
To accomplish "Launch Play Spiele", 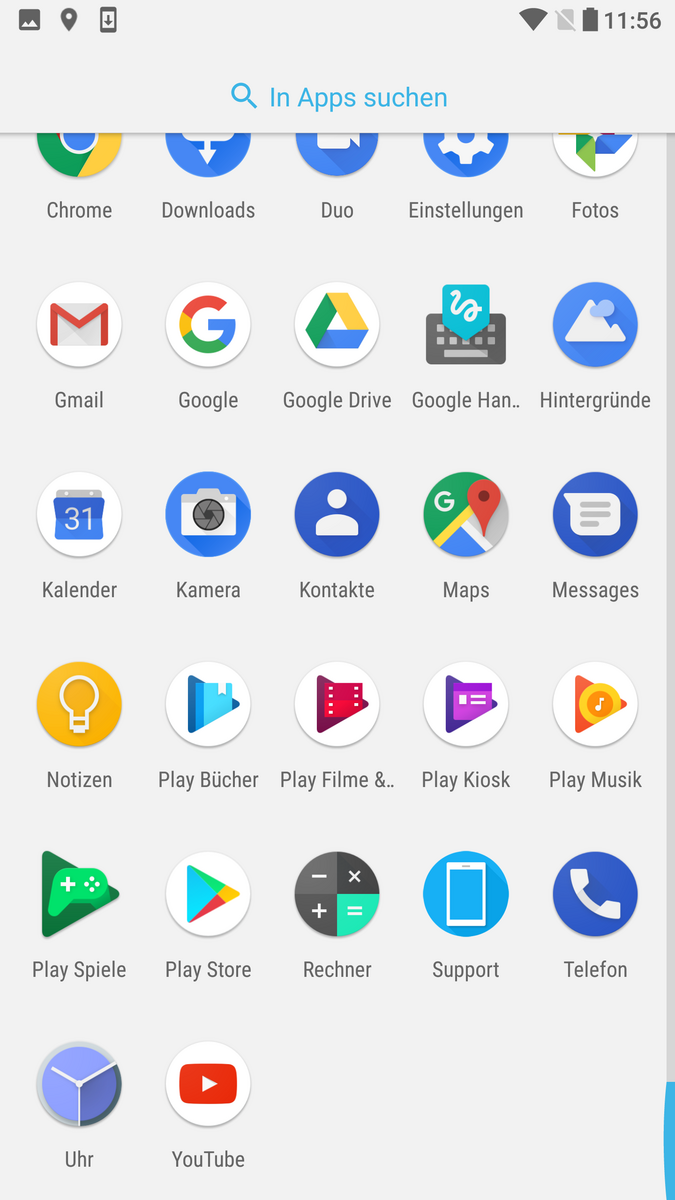I will (79, 895).
